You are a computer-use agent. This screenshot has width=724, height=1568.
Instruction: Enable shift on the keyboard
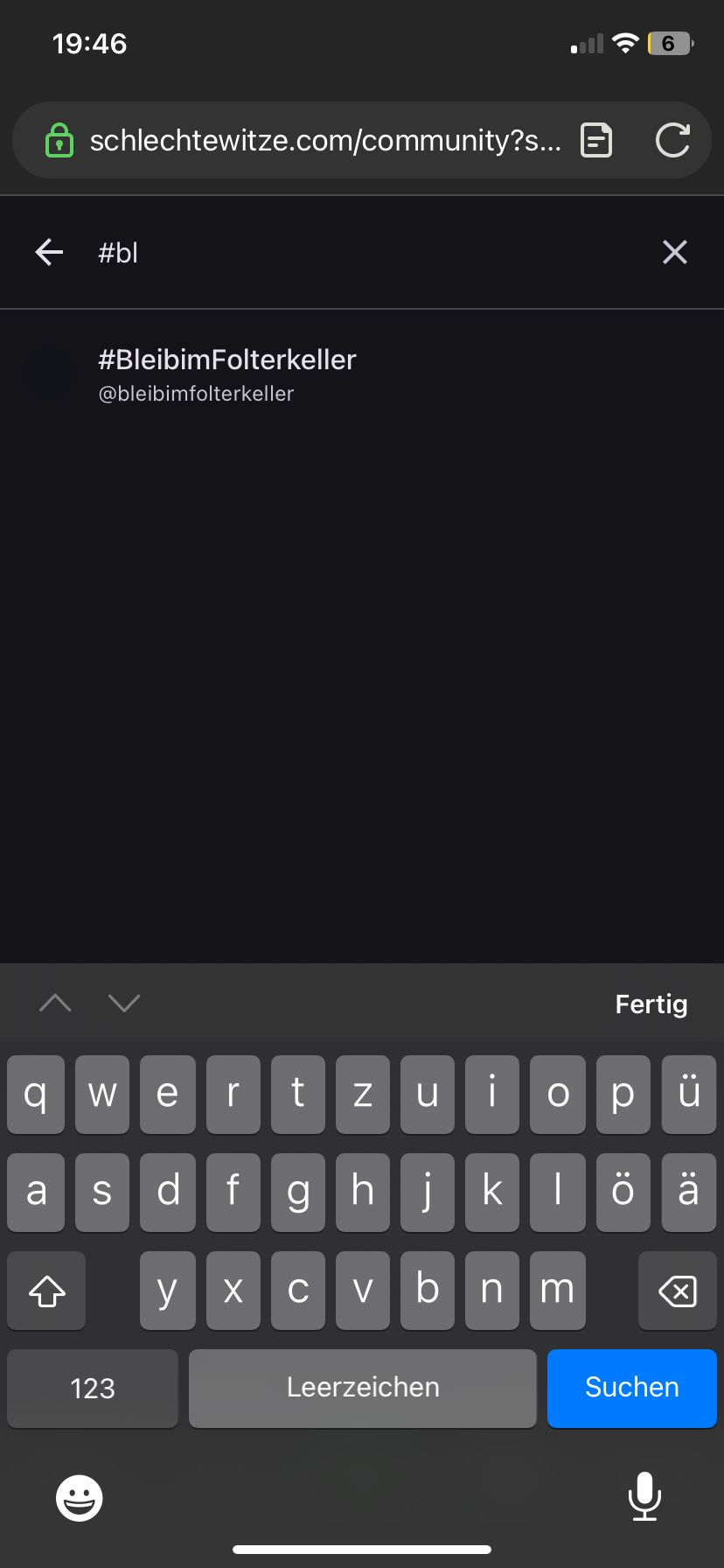point(47,1291)
